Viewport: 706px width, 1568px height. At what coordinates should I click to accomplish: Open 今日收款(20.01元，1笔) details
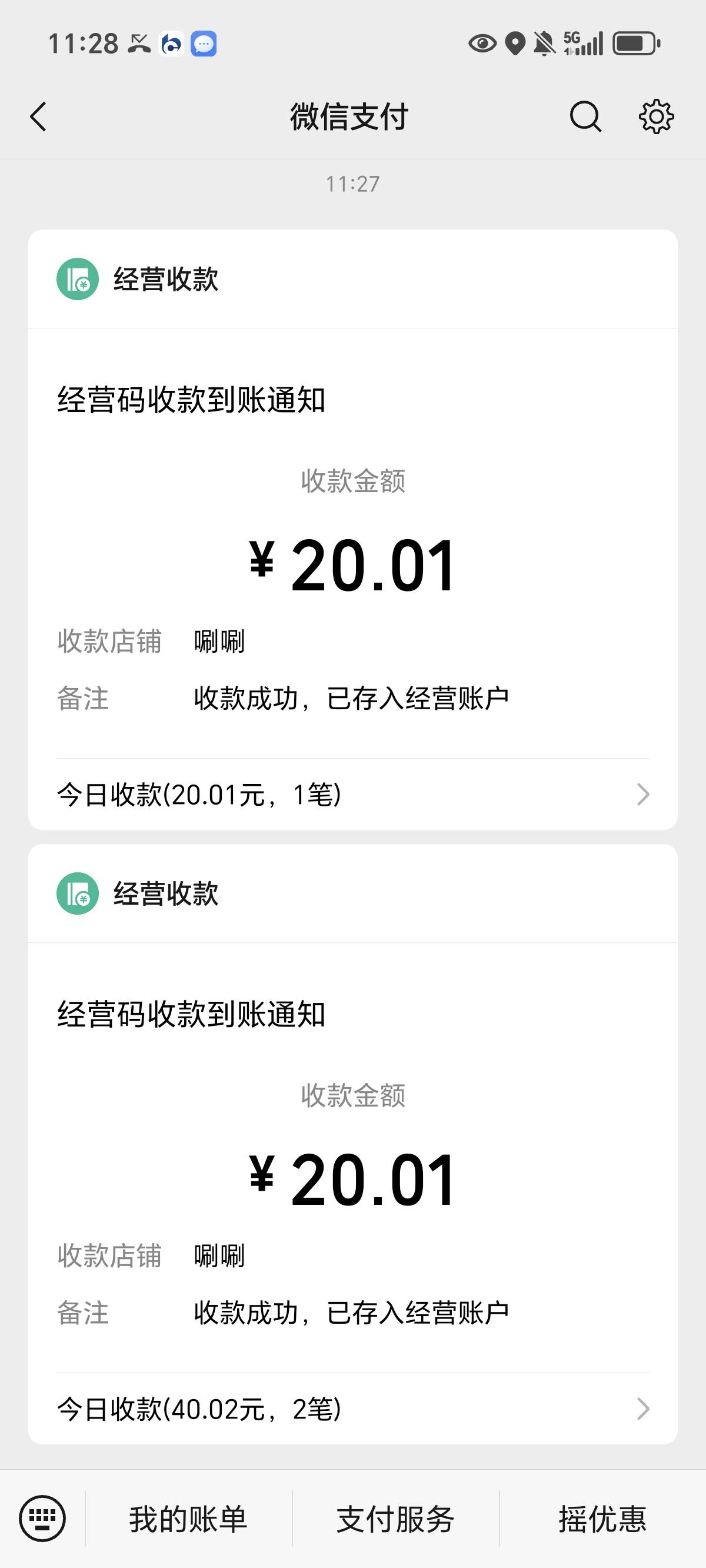tap(353, 795)
